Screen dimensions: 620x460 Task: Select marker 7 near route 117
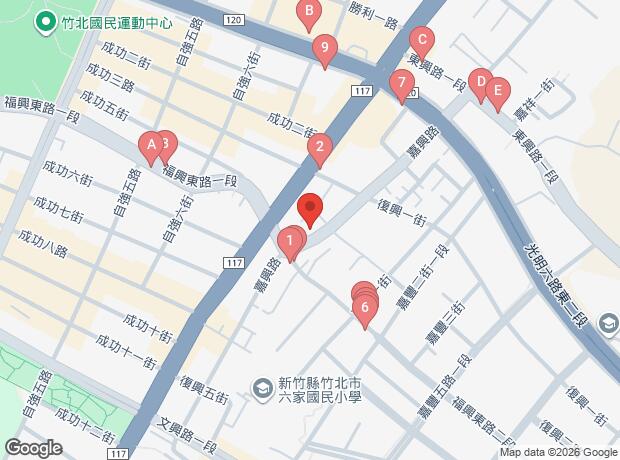pyautogui.click(x=402, y=85)
